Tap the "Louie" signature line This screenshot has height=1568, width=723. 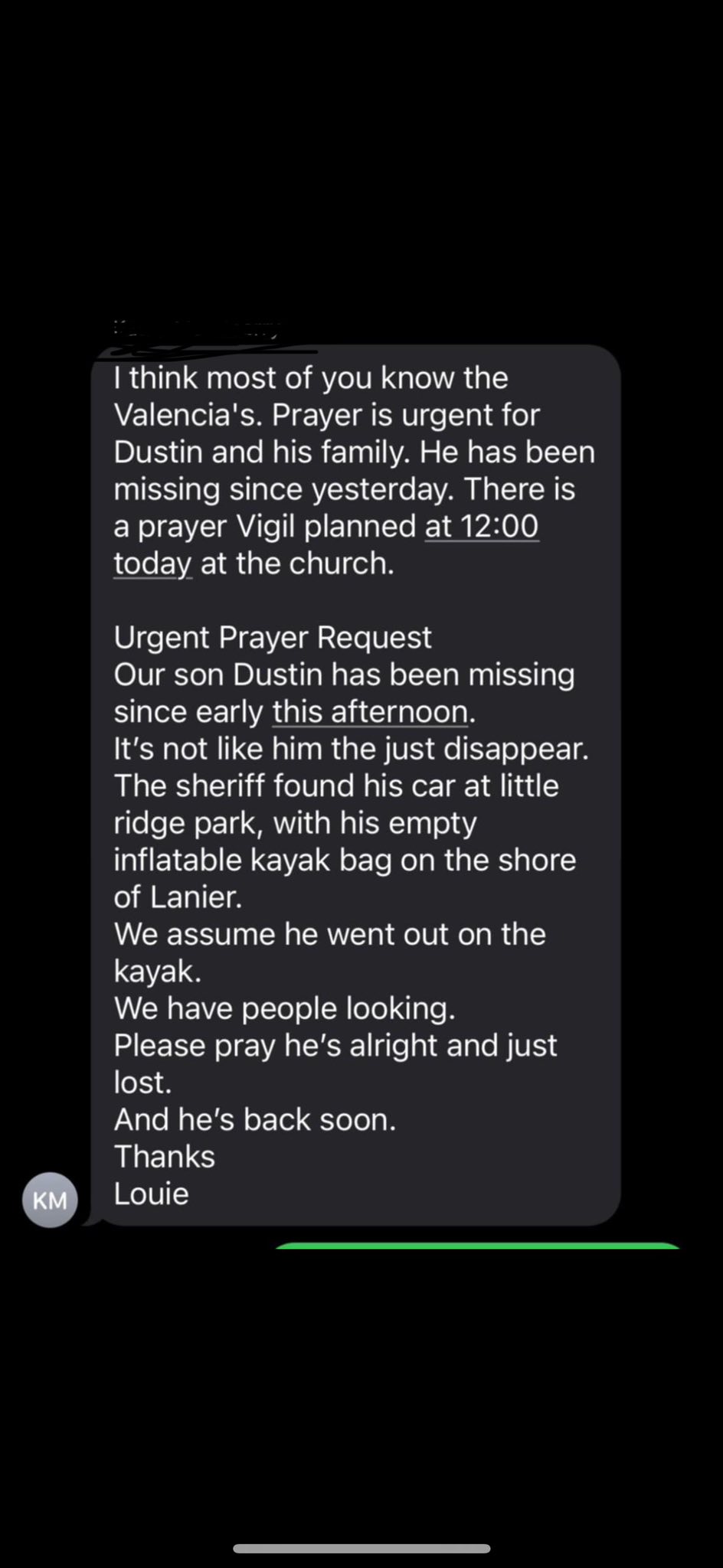(150, 1193)
